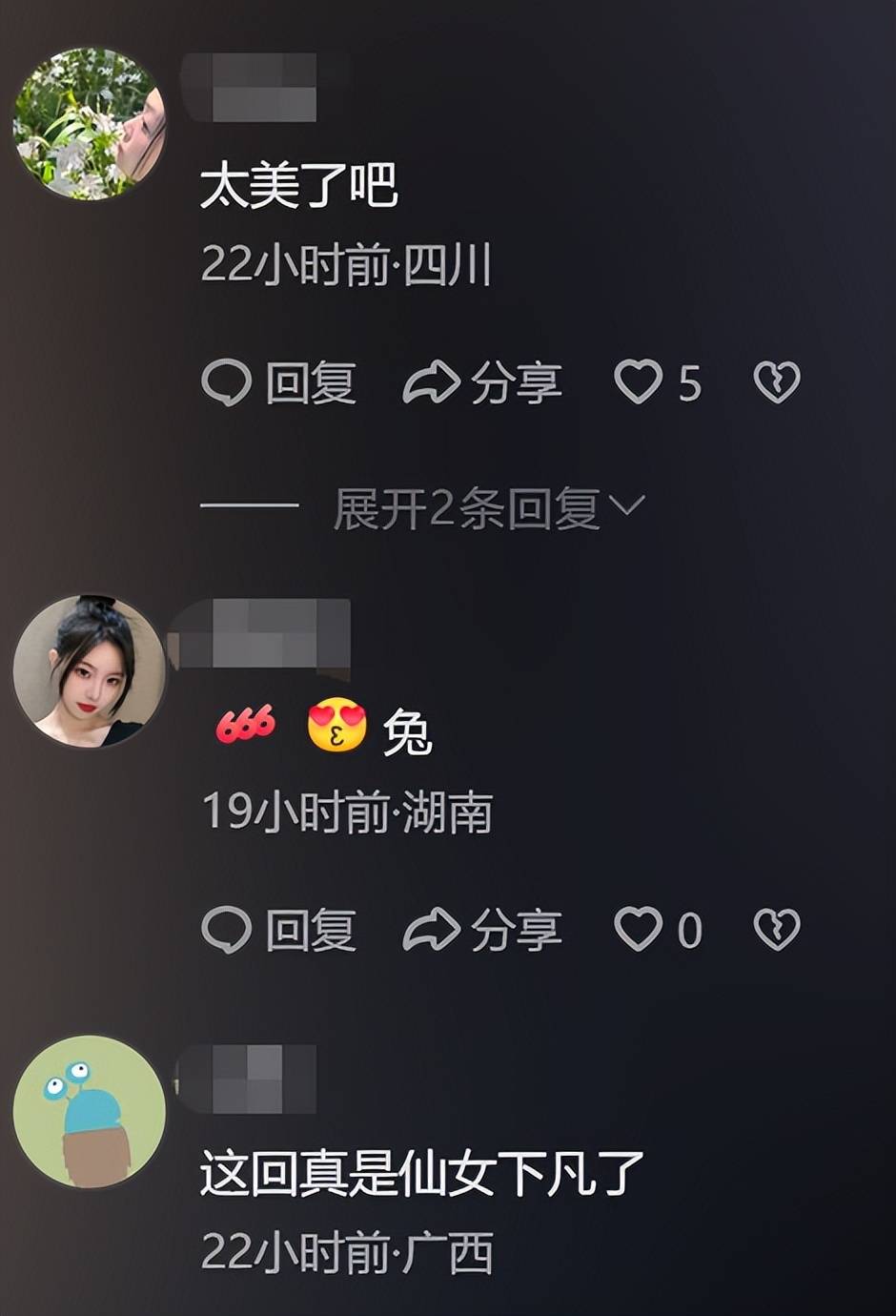Reply to the 太美了吧 comment
Viewport: 896px width, 1316px height.
pos(278,383)
